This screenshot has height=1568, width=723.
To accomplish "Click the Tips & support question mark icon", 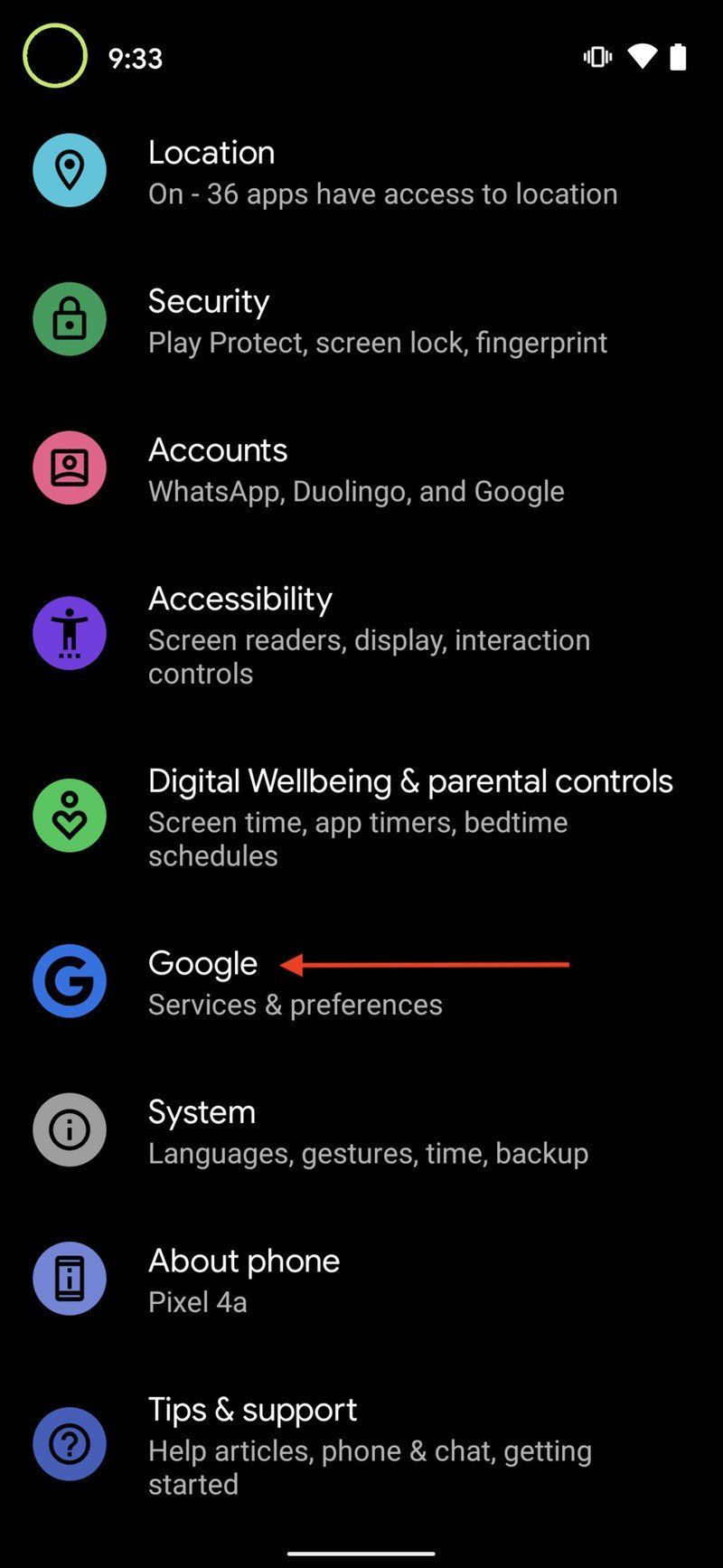I will click(x=70, y=1444).
